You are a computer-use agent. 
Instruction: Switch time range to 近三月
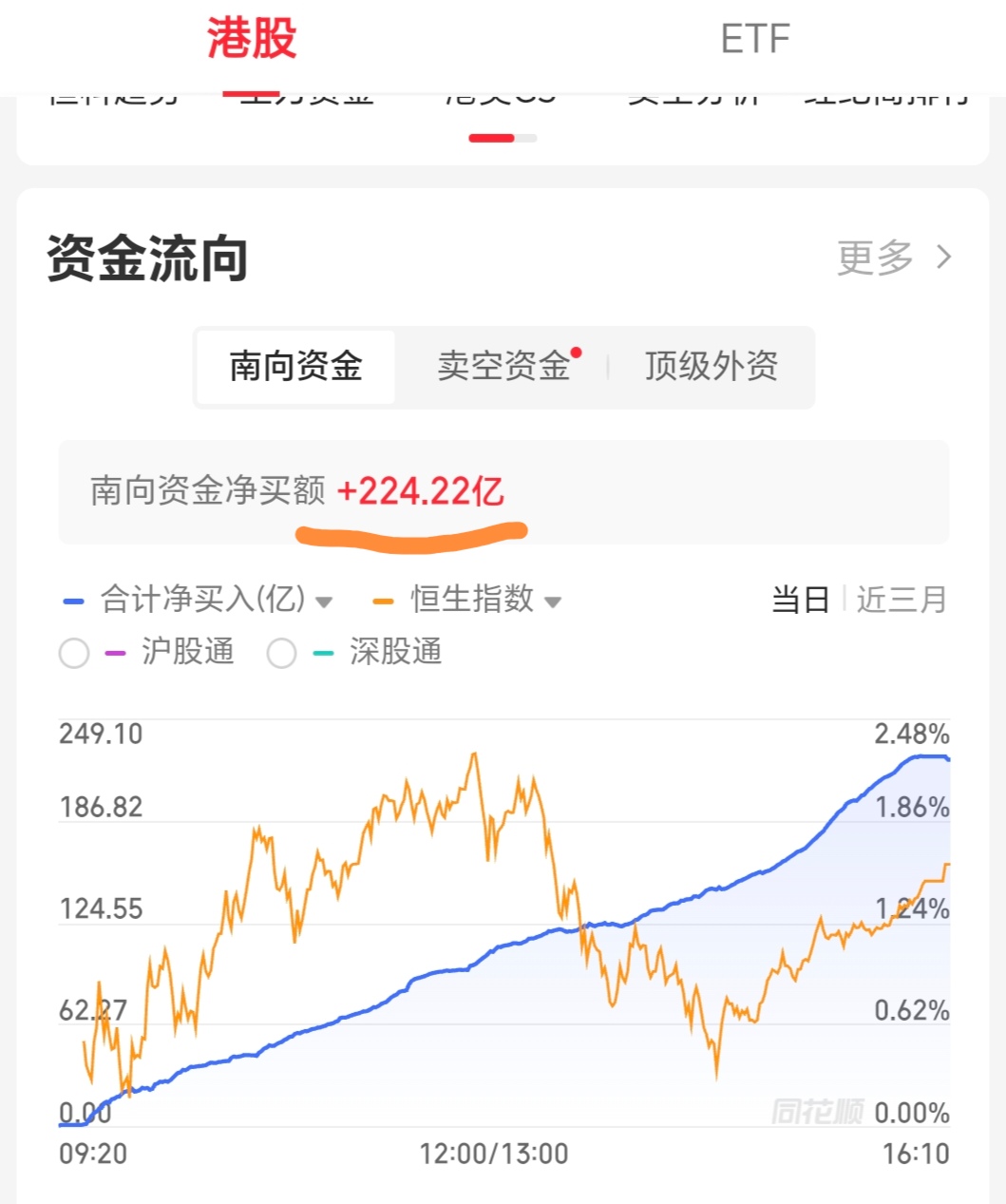coord(901,600)
